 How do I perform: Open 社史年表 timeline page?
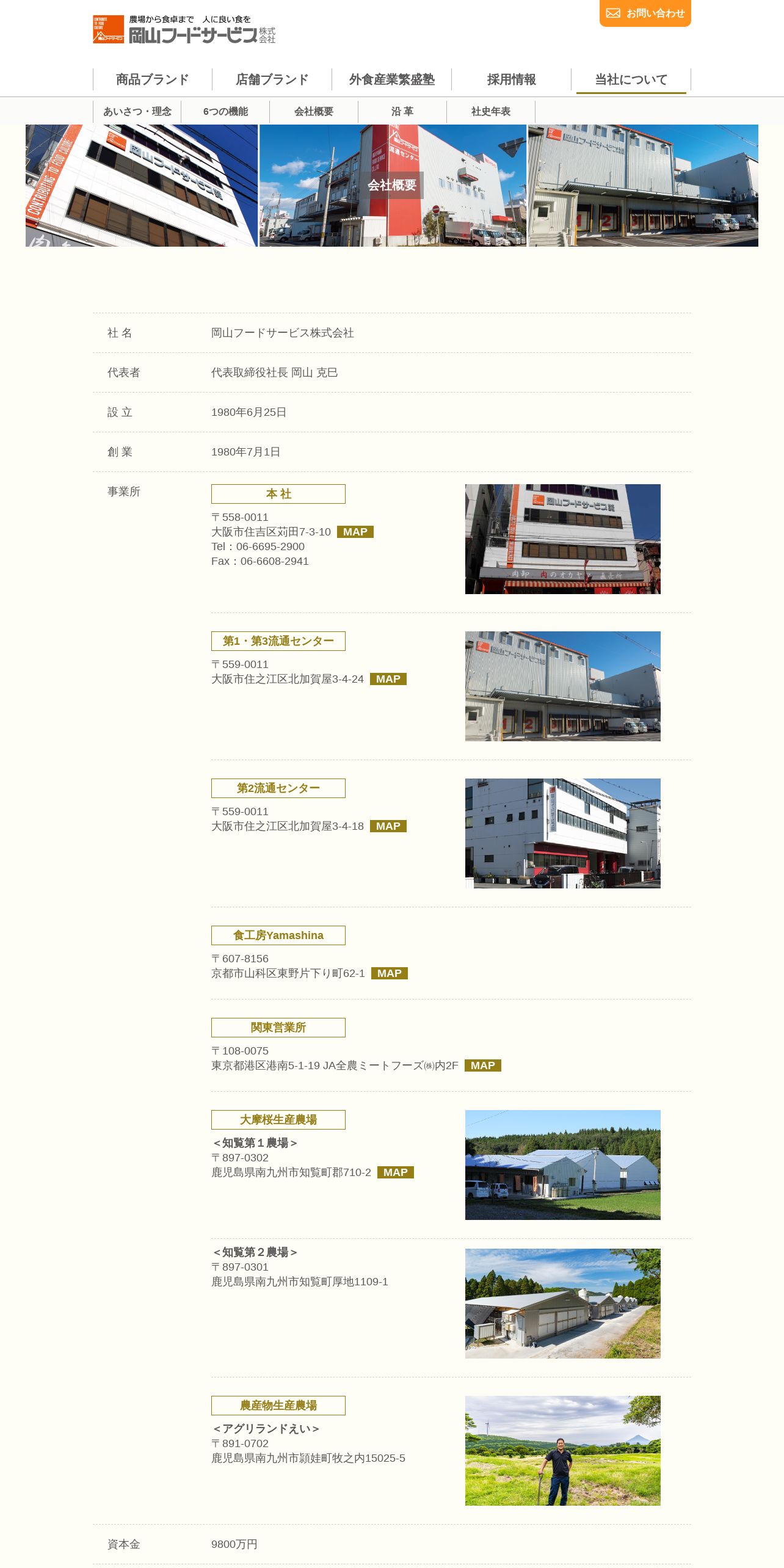491,111
